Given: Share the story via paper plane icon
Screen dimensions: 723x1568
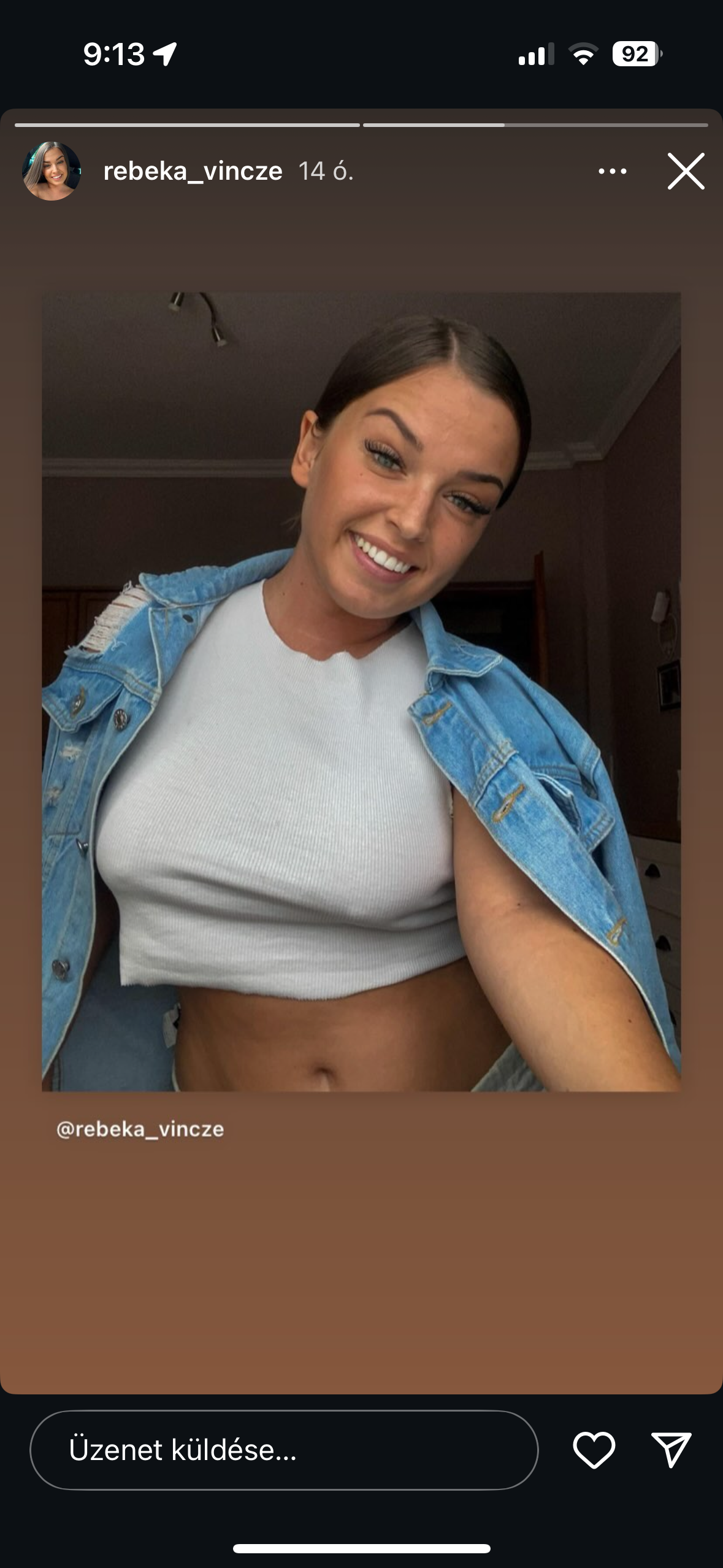Looking at the screenshot, I should [x=671, y=1450].
